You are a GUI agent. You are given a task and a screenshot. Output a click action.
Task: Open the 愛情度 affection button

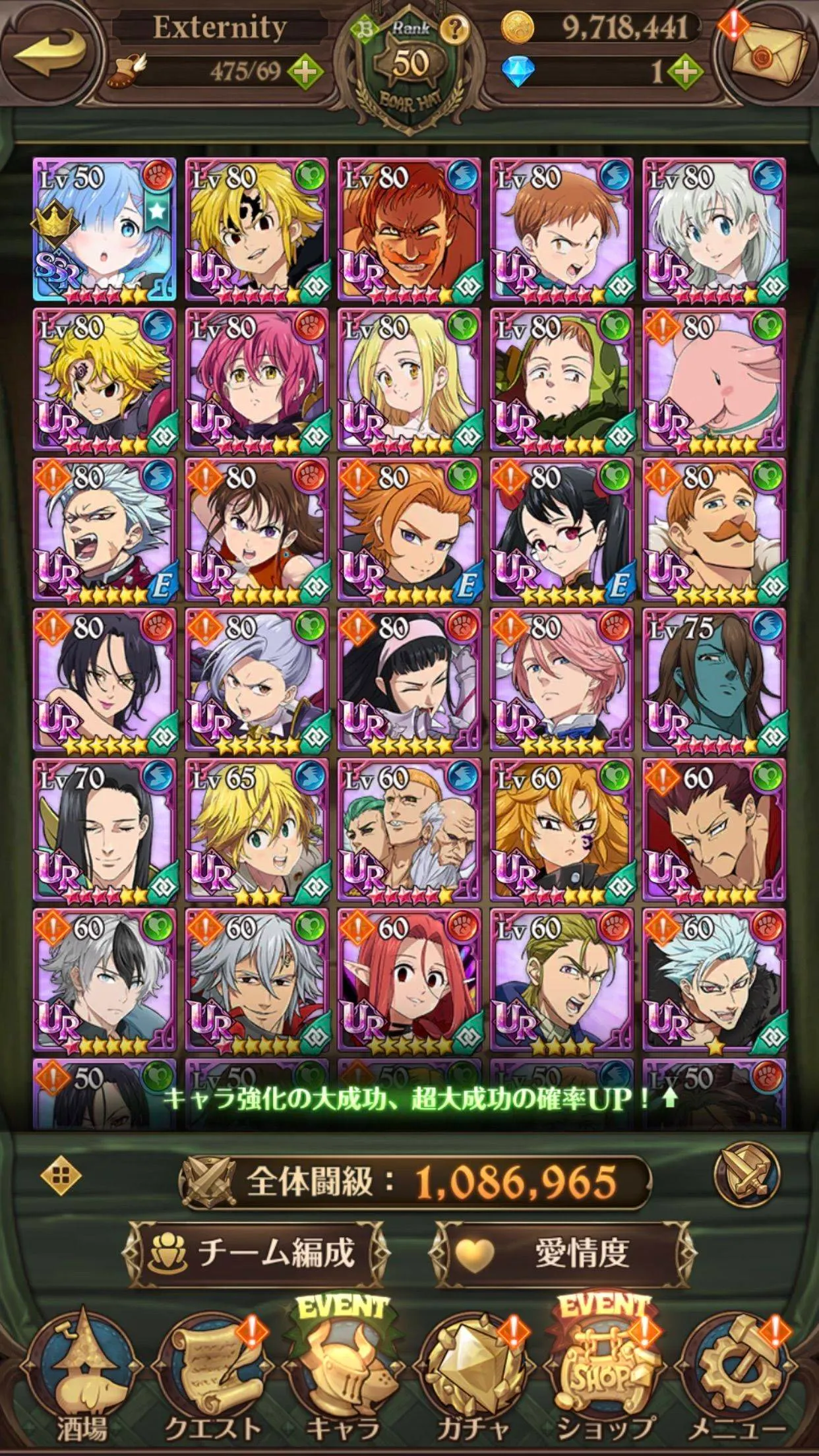563,1252
